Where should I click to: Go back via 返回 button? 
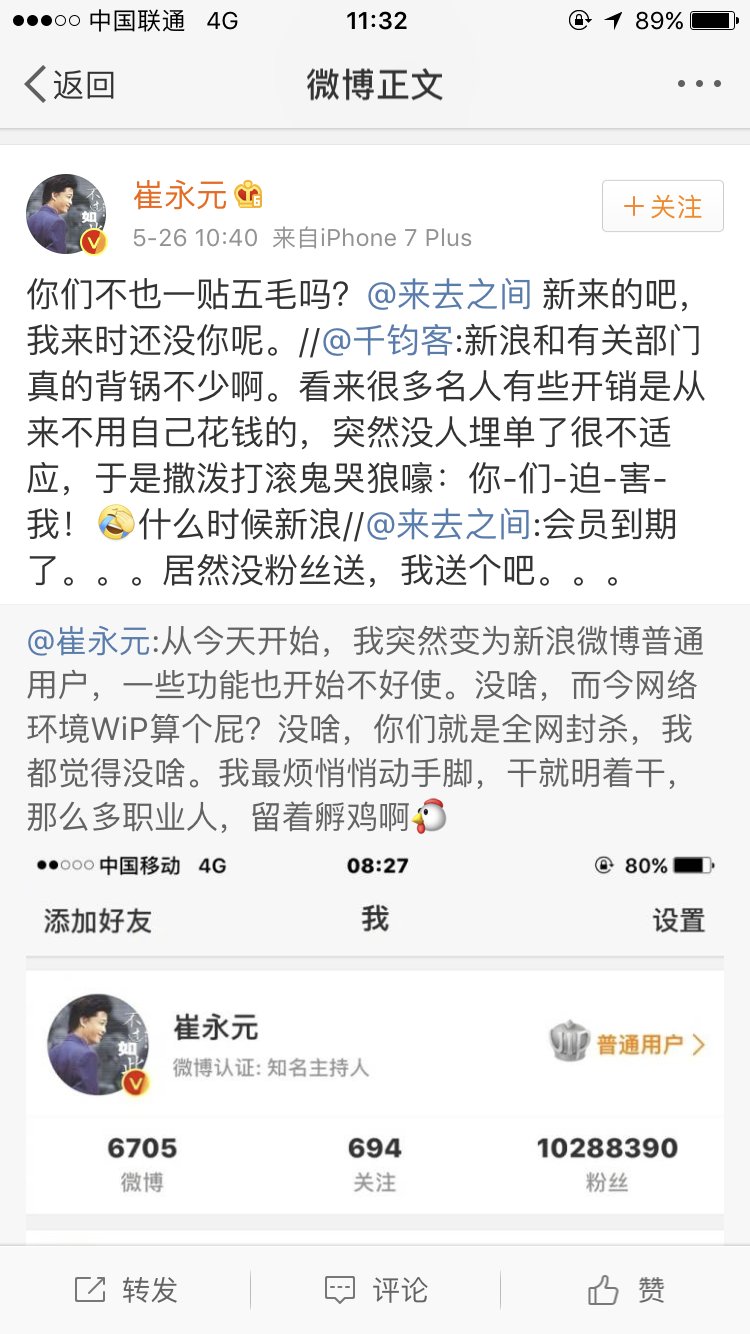pyautogui.click(x=70, y=85)
